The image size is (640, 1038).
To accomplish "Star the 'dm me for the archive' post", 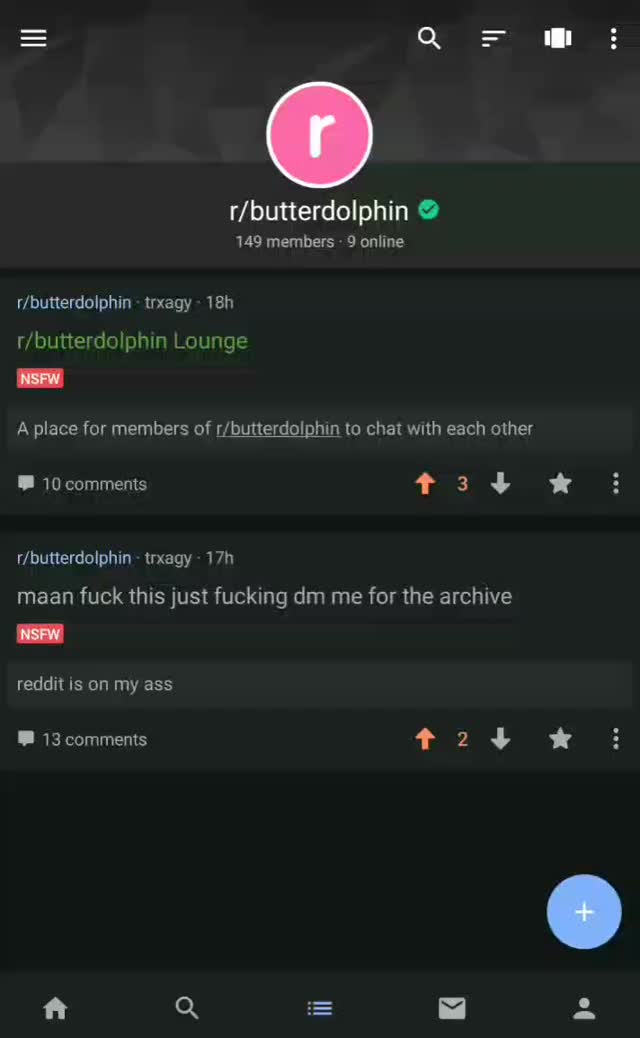I will [560, 740].
